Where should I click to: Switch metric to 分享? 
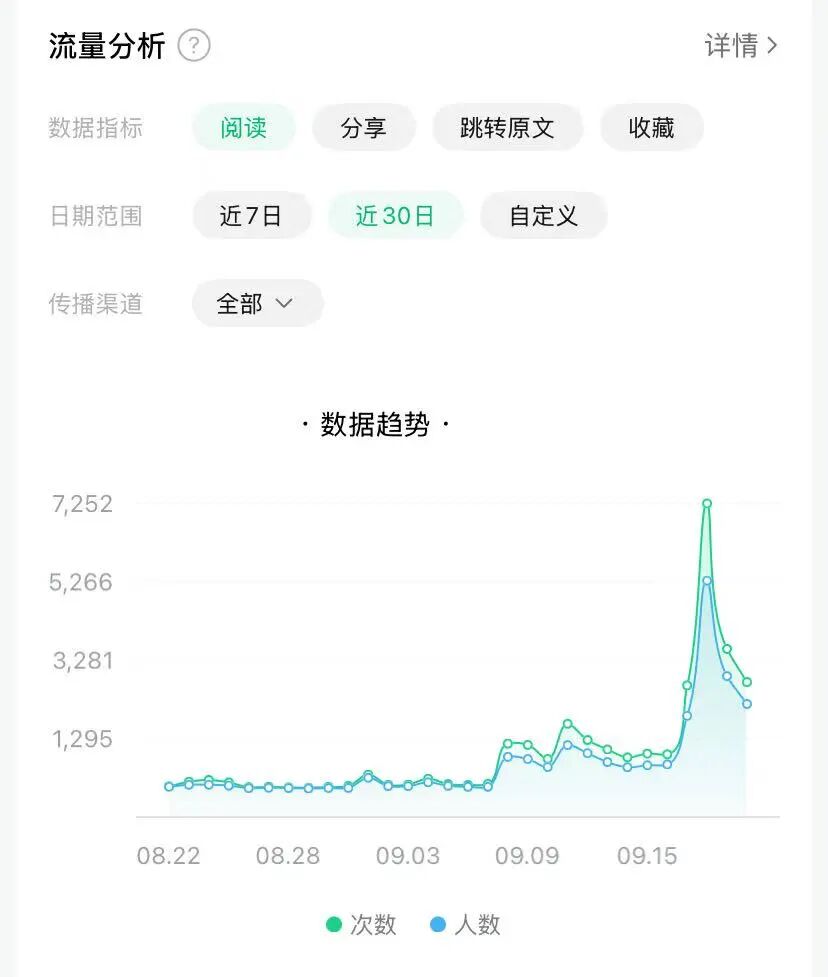[x=364, y=128]
